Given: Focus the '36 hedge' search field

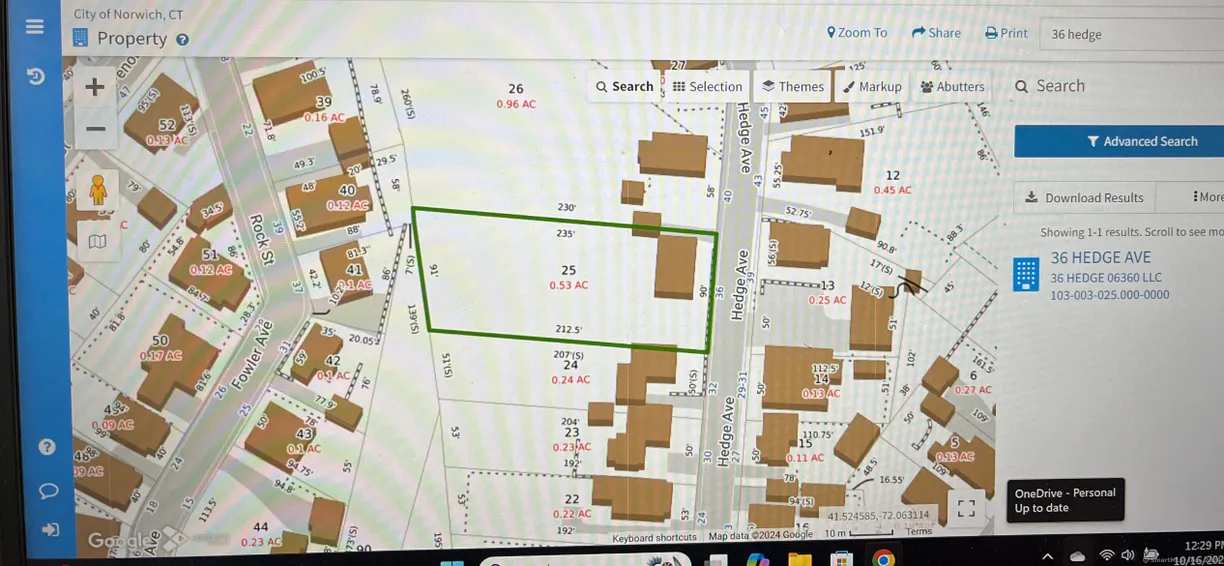Looking at the screenshot, I should point(1130,34).
